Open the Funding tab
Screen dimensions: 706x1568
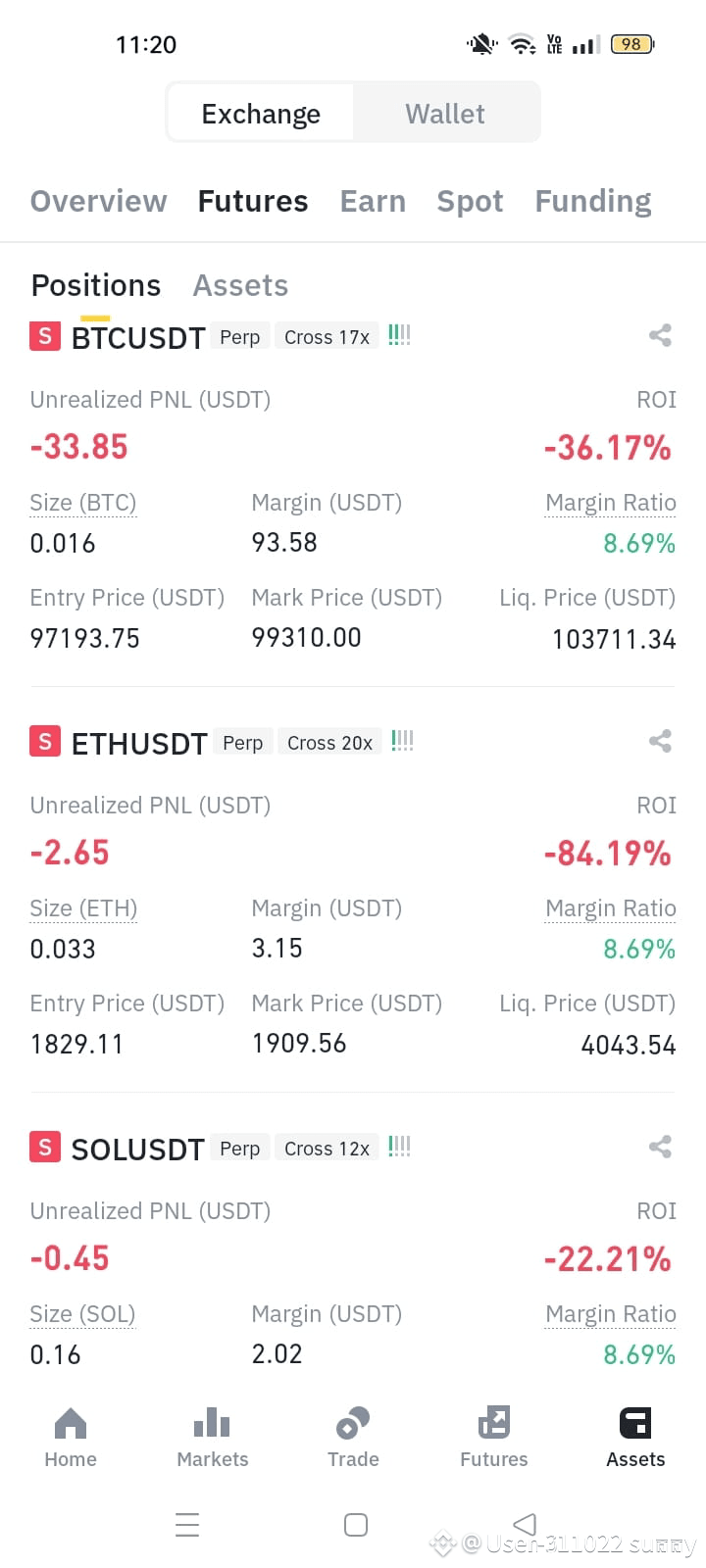[x=592, y=201]
